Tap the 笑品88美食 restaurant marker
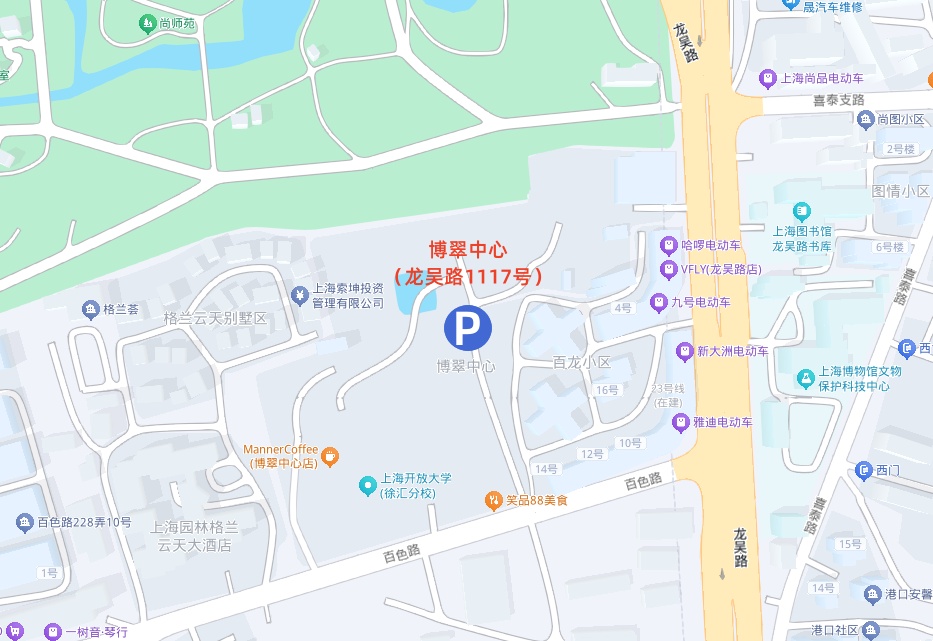Image resolution: width=933 pixels, height=641 pixels. 493,500
